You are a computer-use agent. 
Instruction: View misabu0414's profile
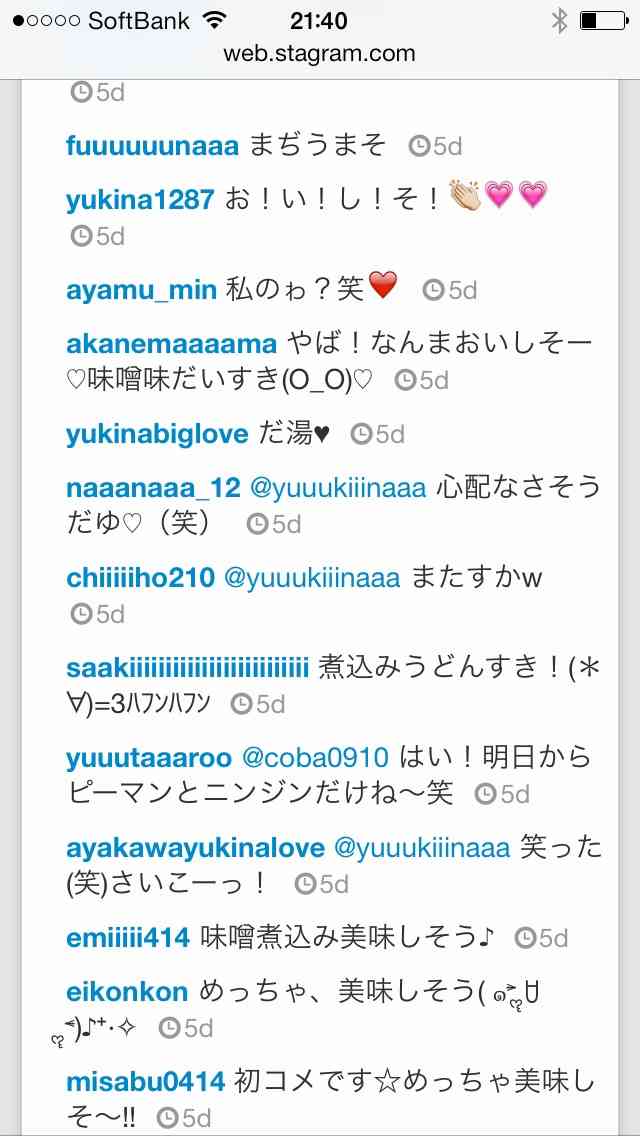145,1081
